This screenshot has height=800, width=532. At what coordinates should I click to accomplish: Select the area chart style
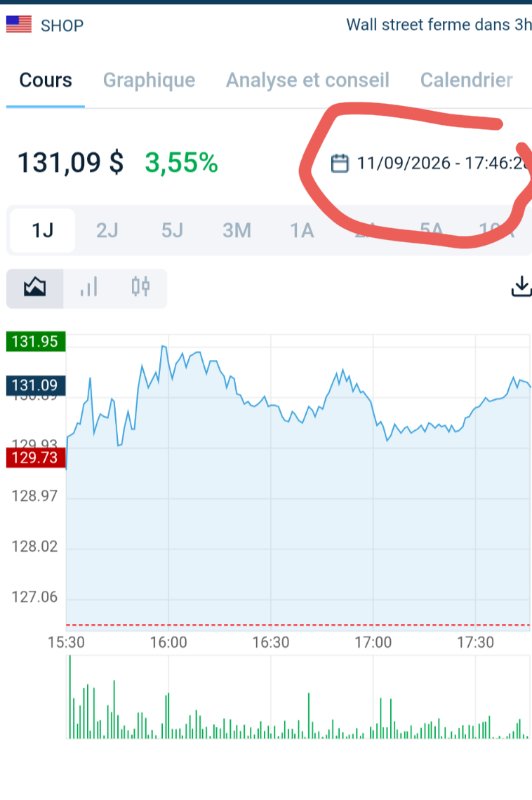tap(35, 287)
